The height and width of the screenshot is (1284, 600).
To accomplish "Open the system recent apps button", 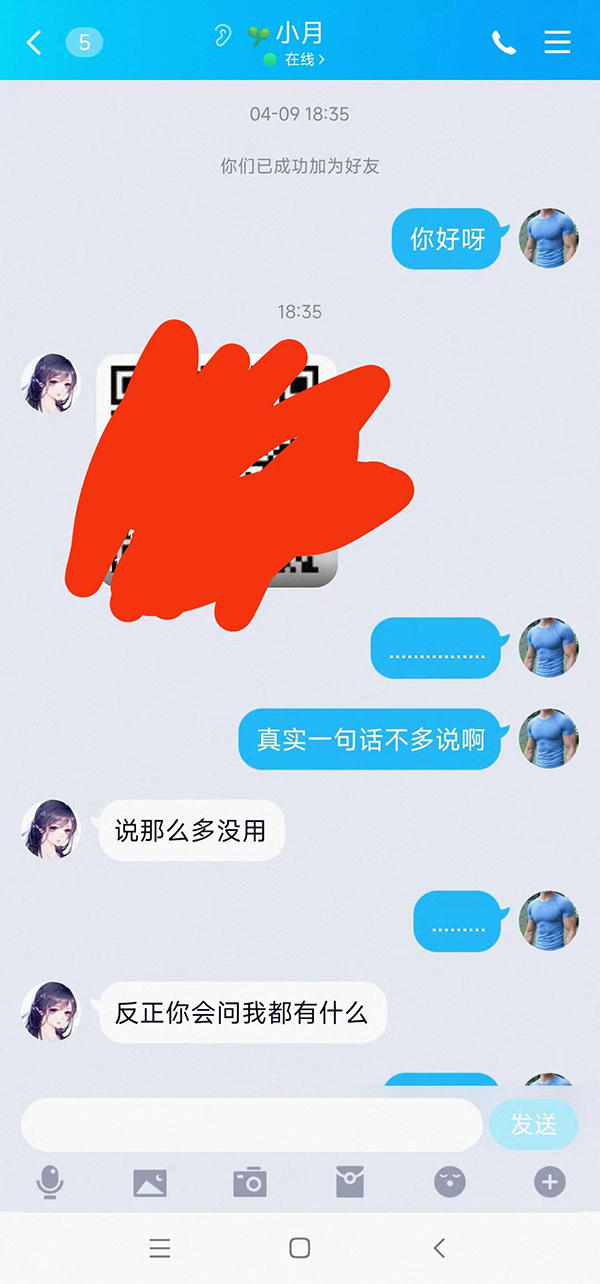I will pyautogui.click(x=160, y=1248).
